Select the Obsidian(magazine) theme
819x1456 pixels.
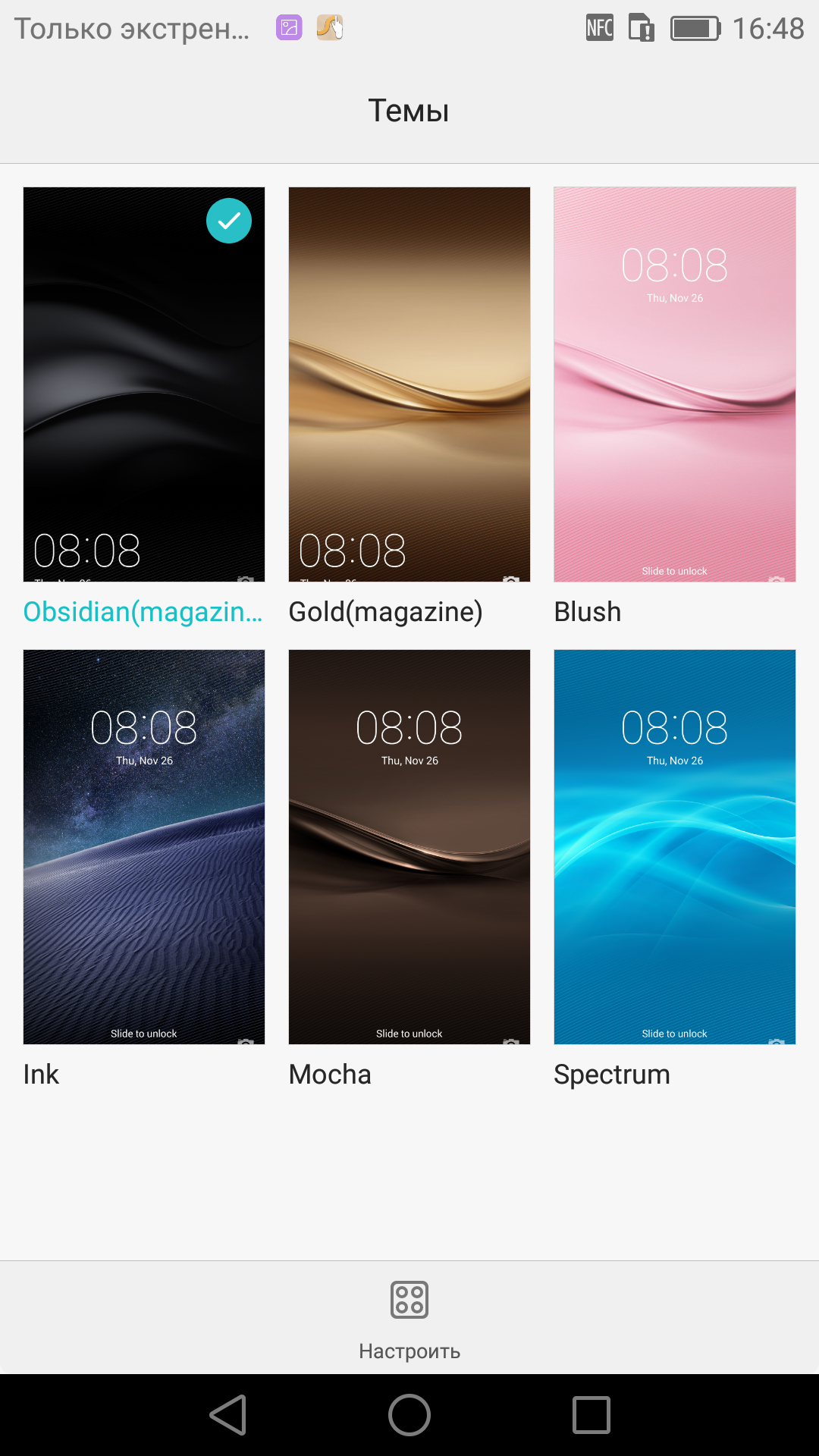tap(144, 384)
